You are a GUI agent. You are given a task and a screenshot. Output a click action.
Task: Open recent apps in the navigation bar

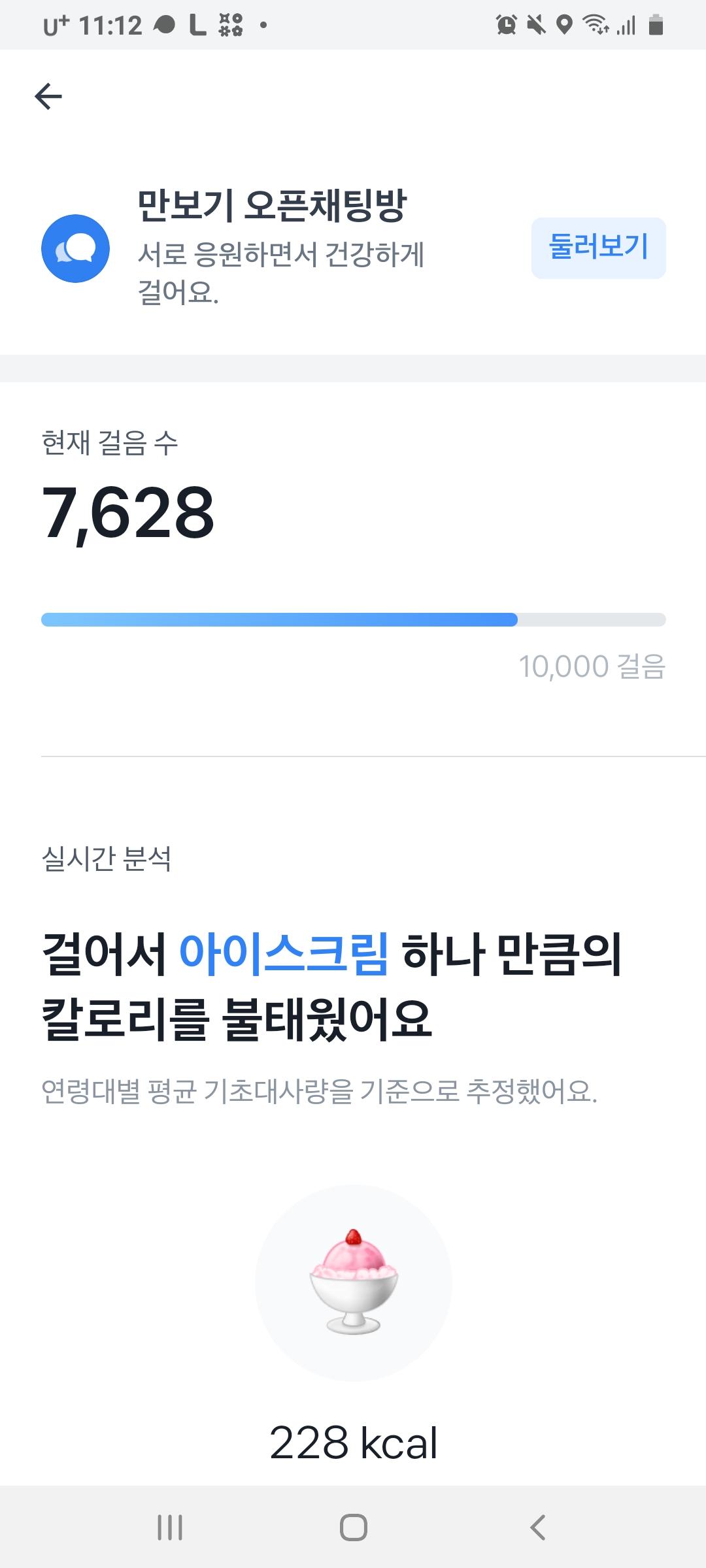[x=170, y=1527]
